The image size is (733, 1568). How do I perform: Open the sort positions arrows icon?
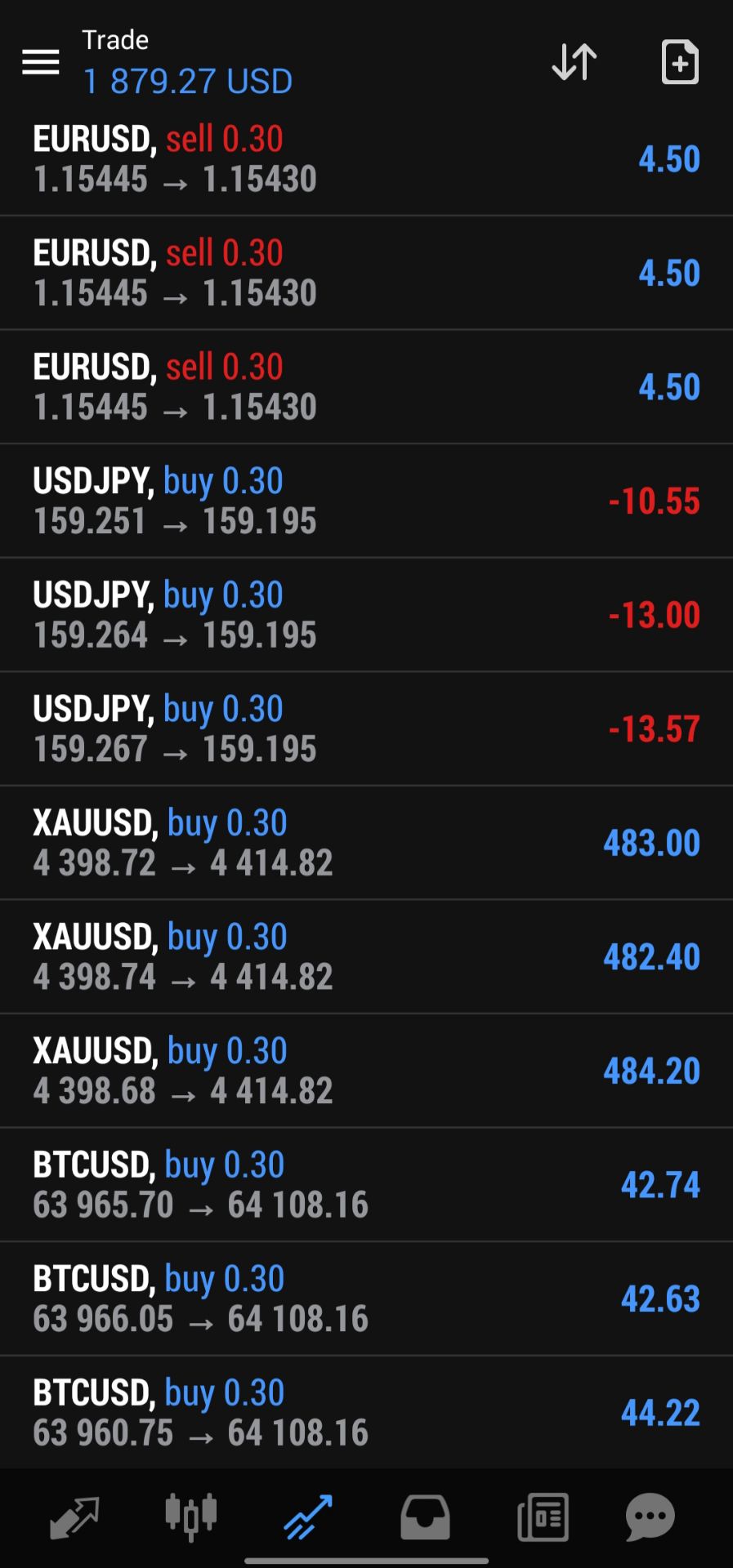(574, 62)
